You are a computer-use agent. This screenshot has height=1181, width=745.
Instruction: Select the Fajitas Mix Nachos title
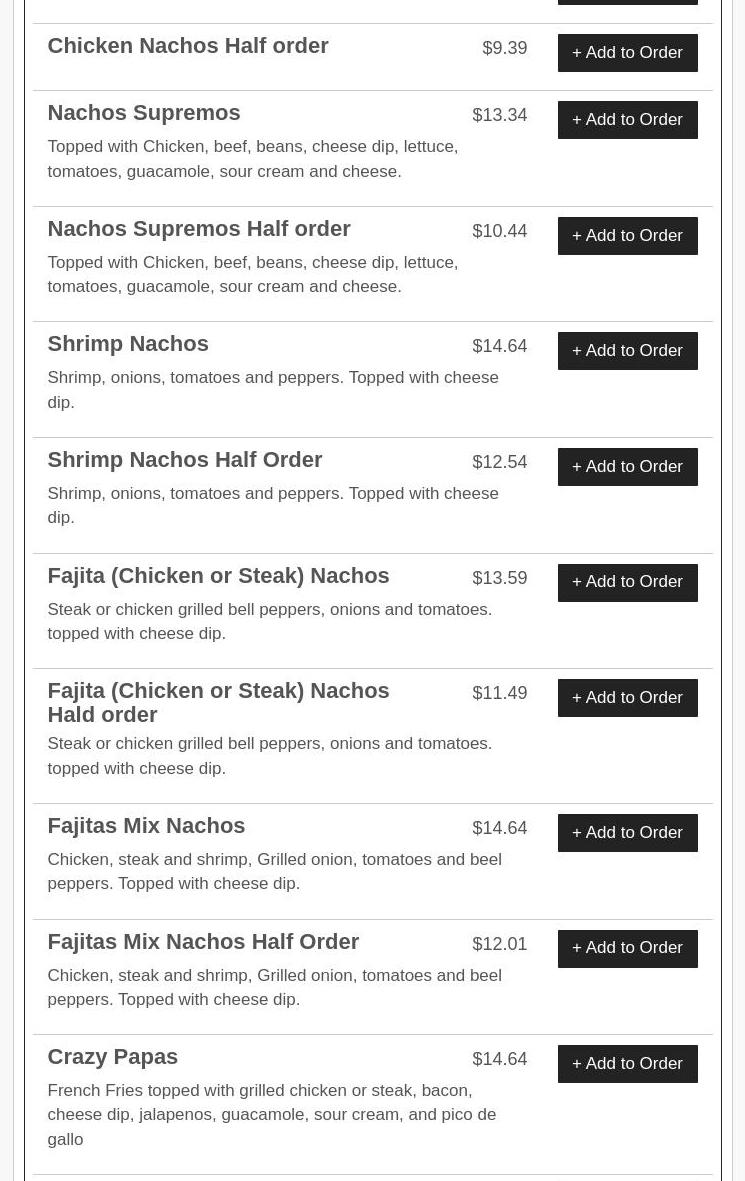[146, 825]
